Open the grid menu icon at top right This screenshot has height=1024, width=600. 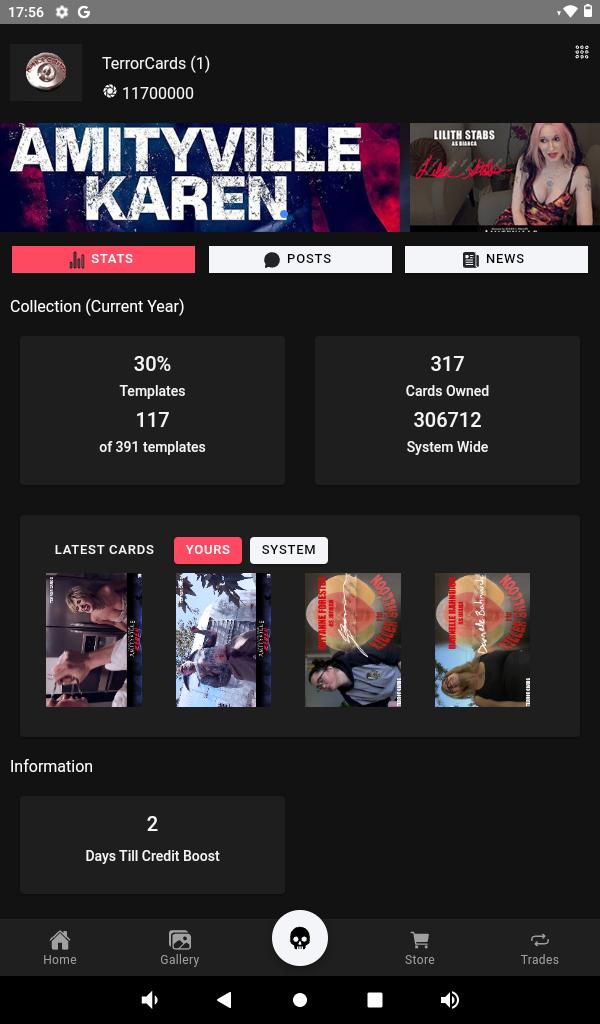click(x=581, y=52)
